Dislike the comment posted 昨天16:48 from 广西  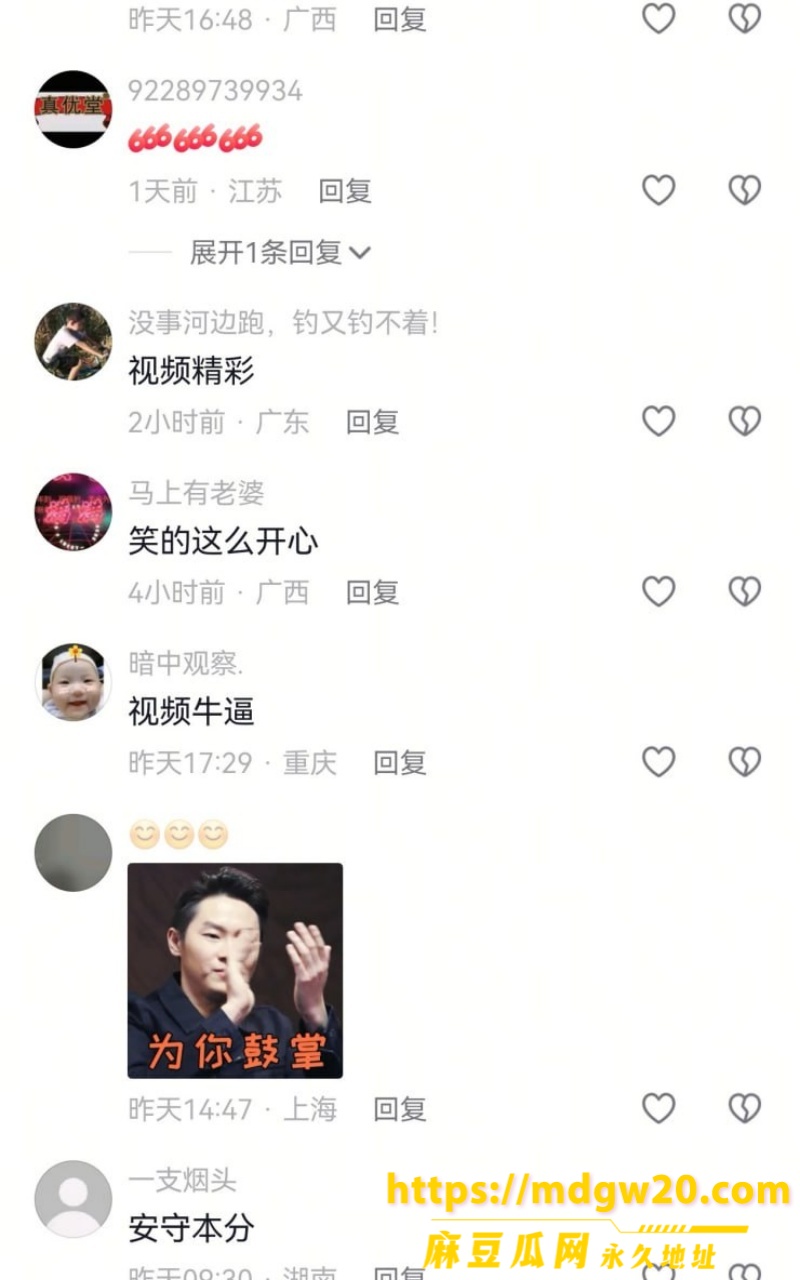coord(744,17)
